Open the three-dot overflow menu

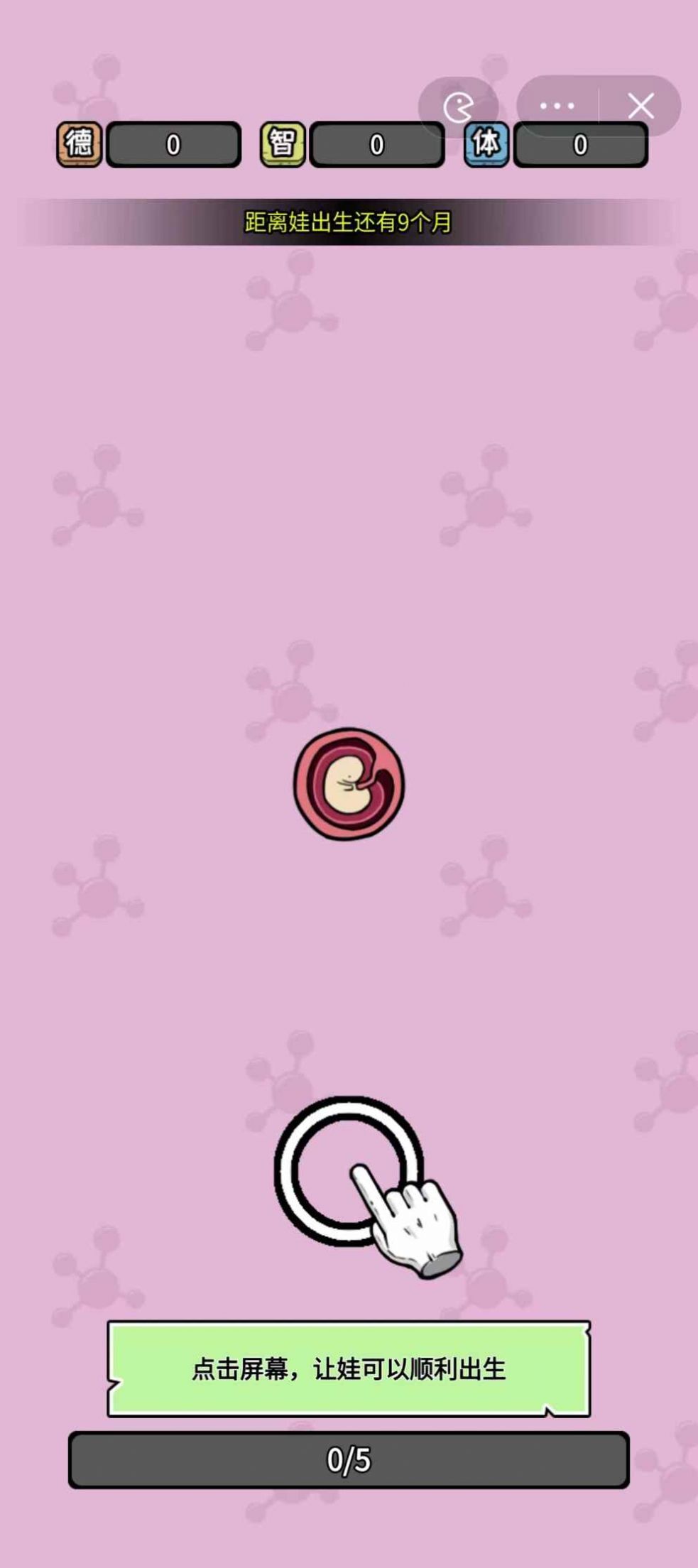point(557,107)
